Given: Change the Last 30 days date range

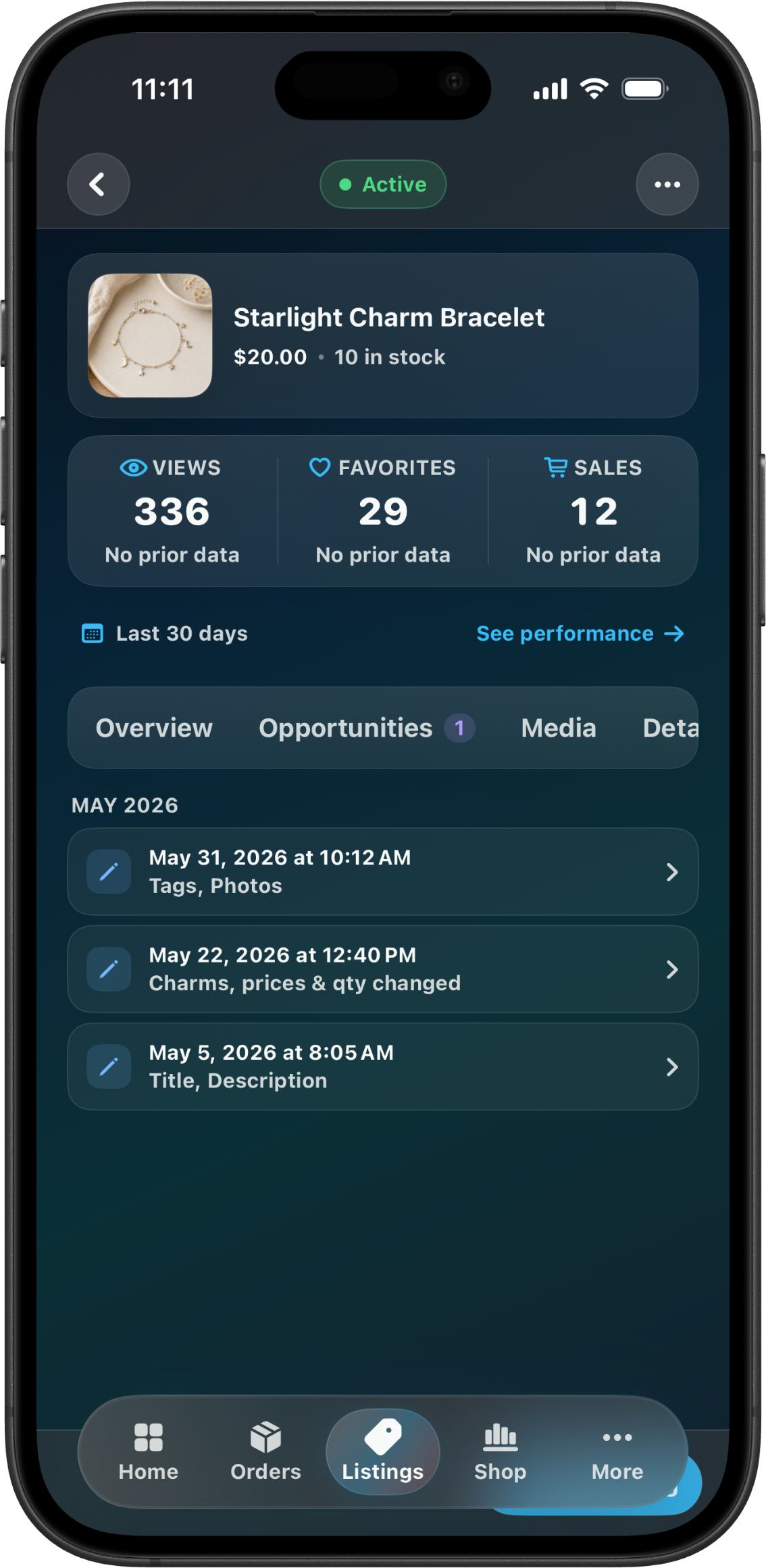Looking at the screenshot, I should tap(165, 634).
